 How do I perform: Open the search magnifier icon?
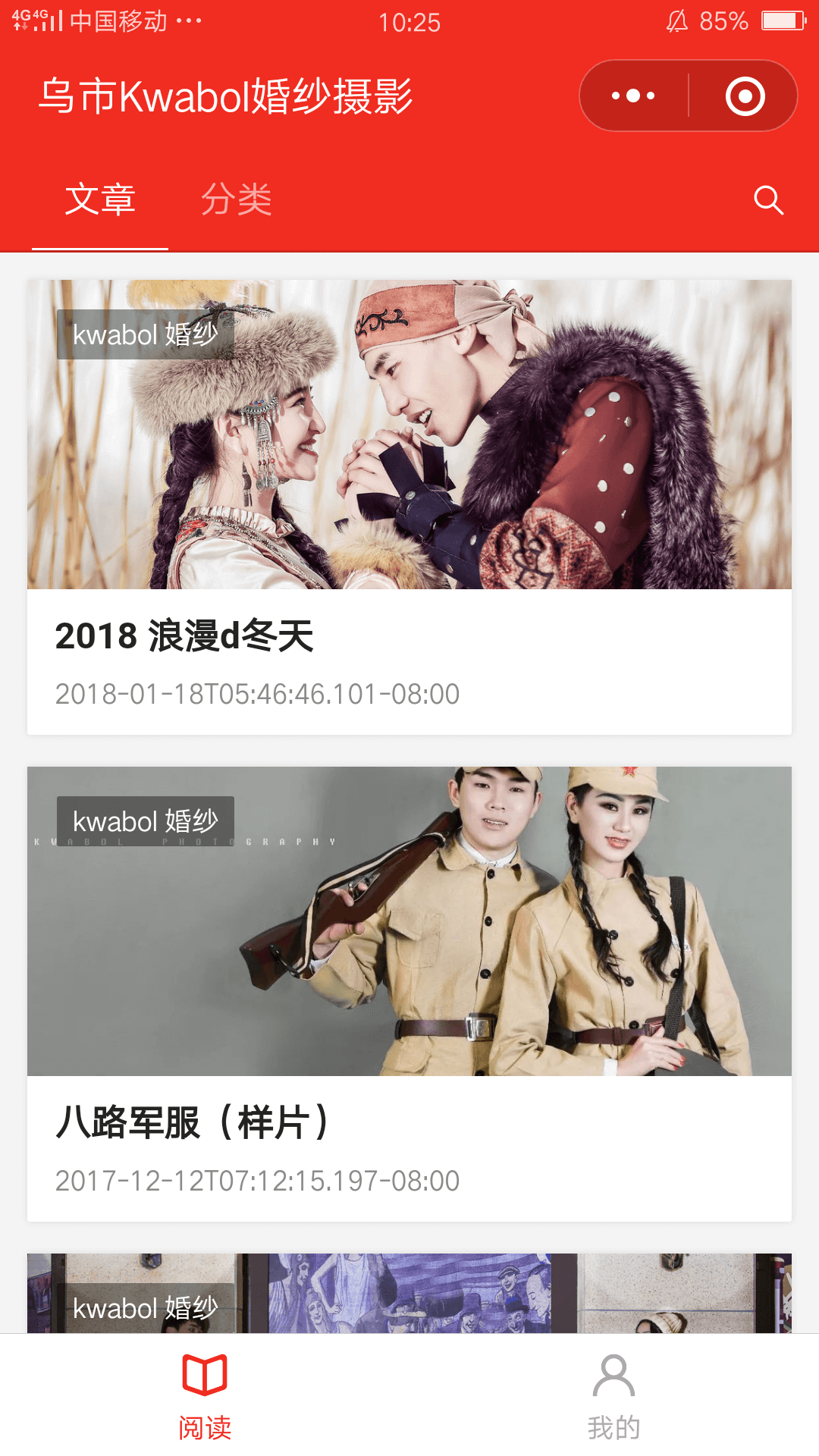click(768, 200)
